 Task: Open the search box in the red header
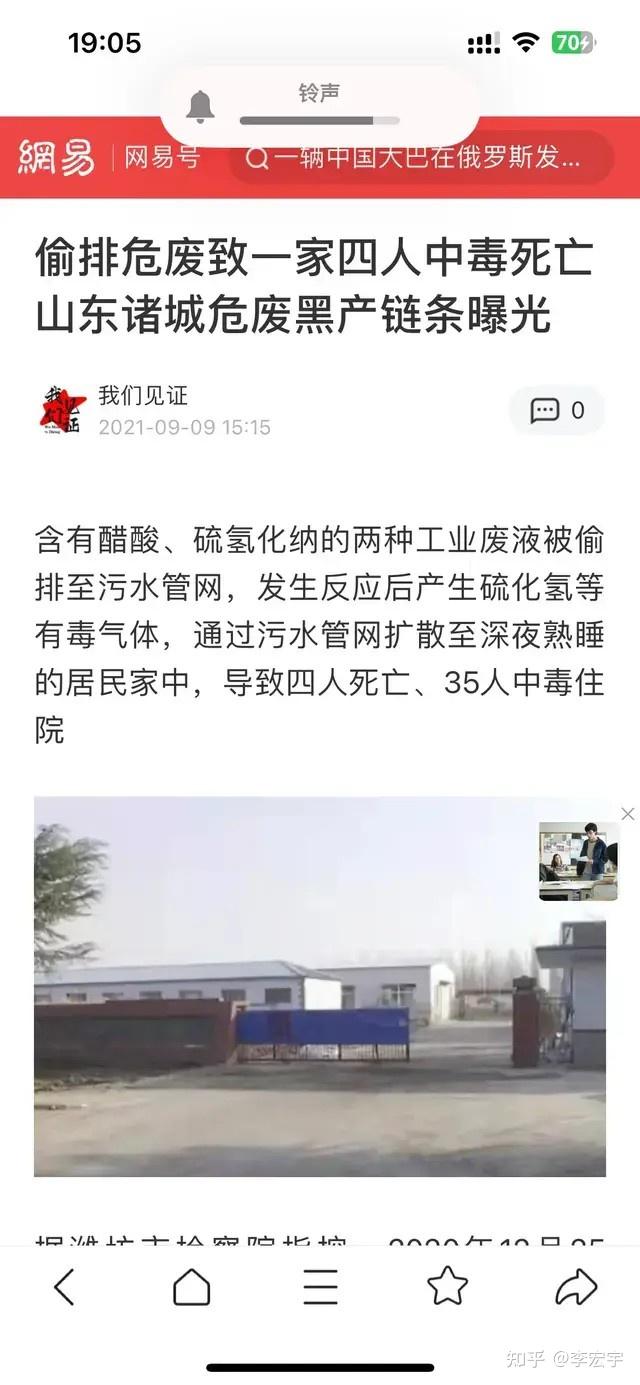tap(420, 158)
